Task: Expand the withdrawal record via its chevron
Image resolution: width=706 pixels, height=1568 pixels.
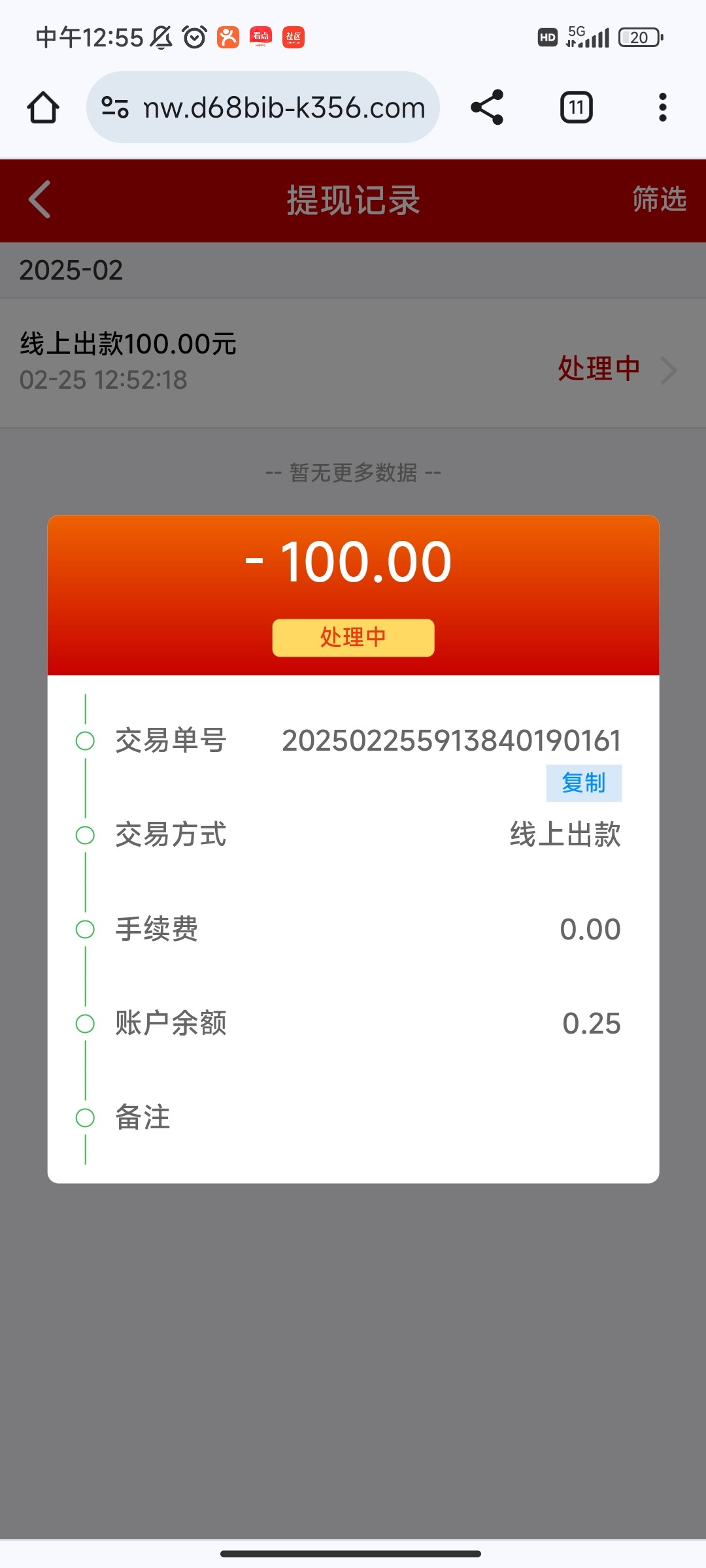Action: 668,370
